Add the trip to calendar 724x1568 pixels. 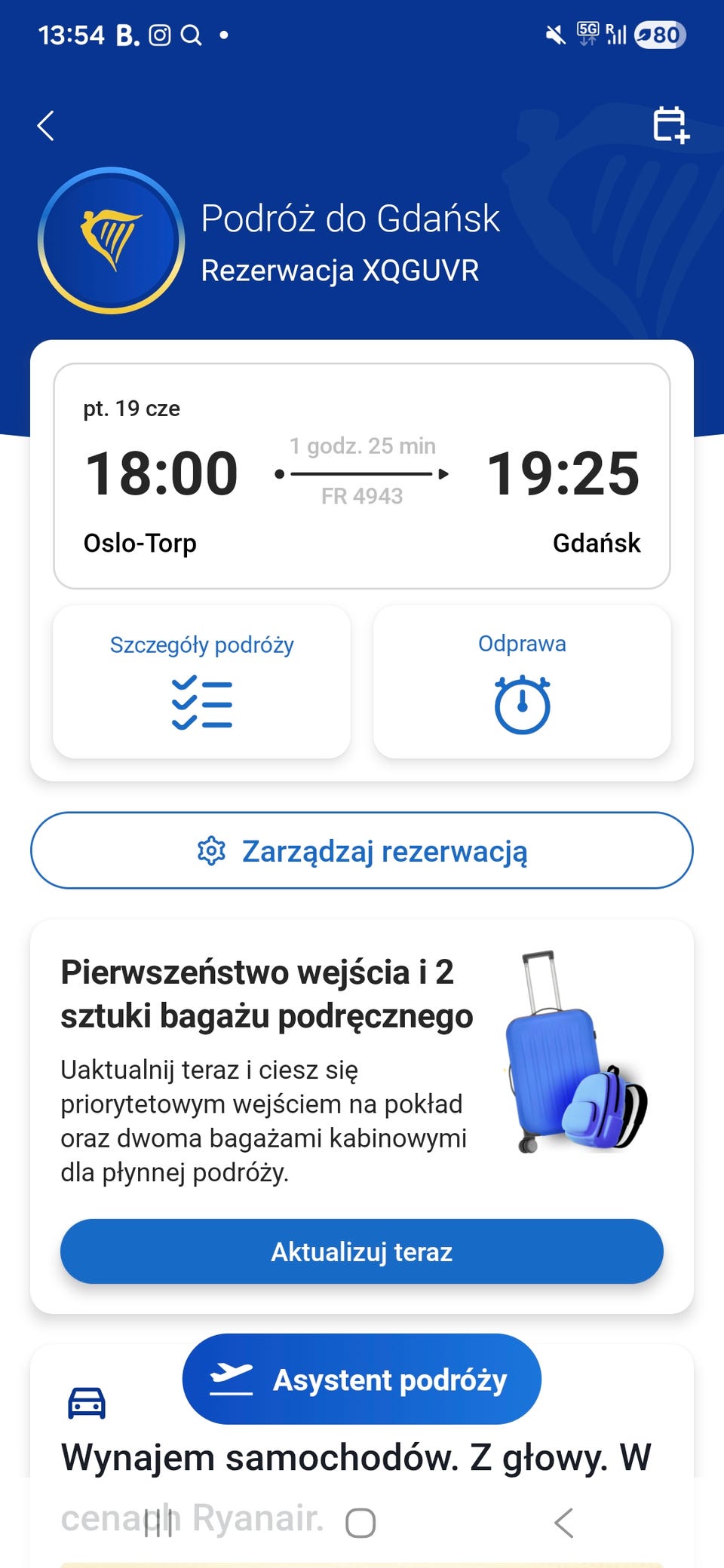(670, 125)
